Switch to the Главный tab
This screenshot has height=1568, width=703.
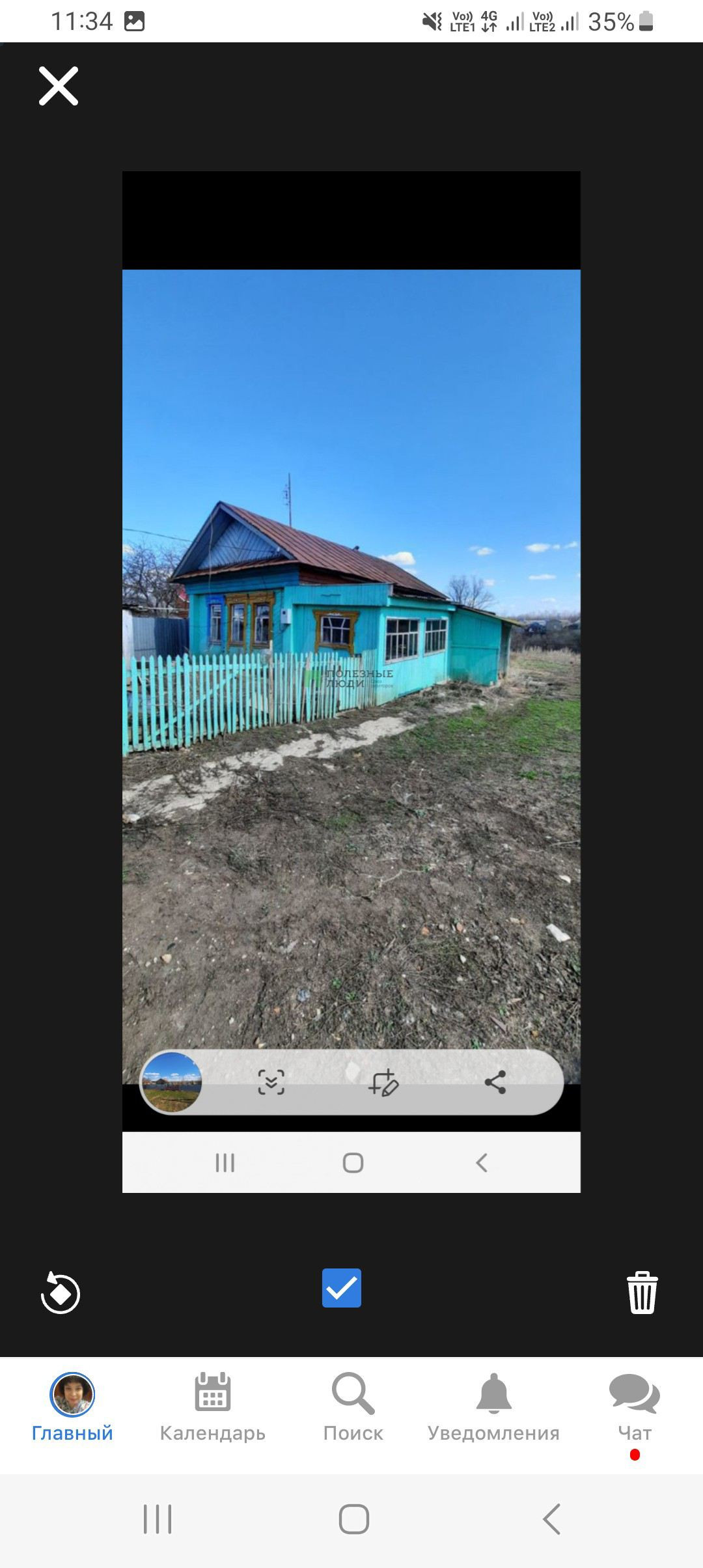click(72, 1407)
